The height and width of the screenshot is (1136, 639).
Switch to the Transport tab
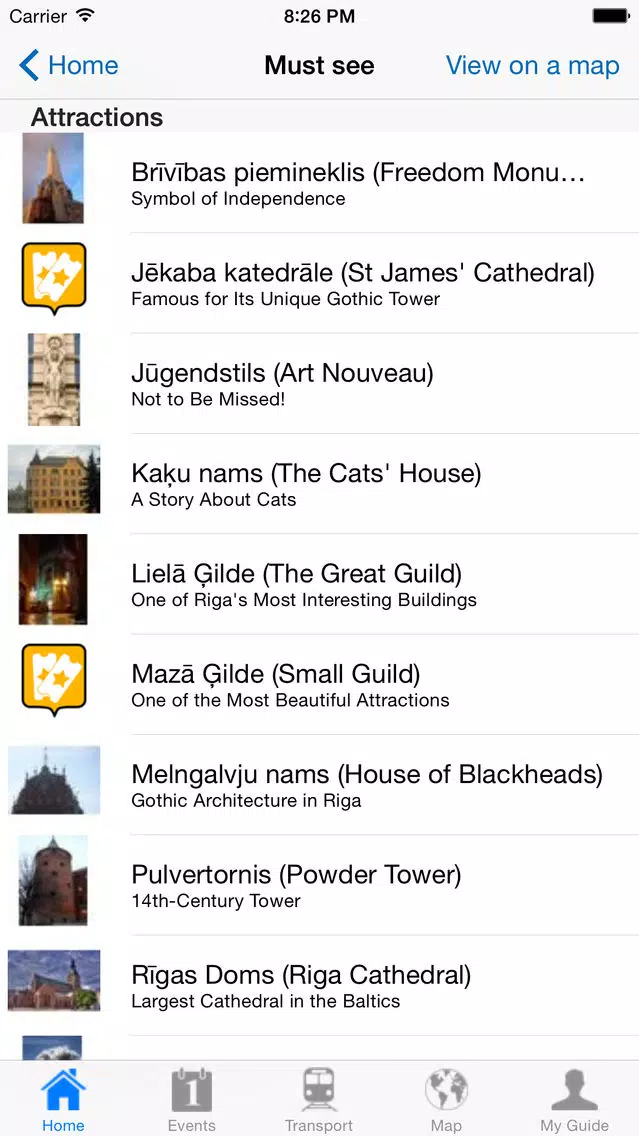319,1099
